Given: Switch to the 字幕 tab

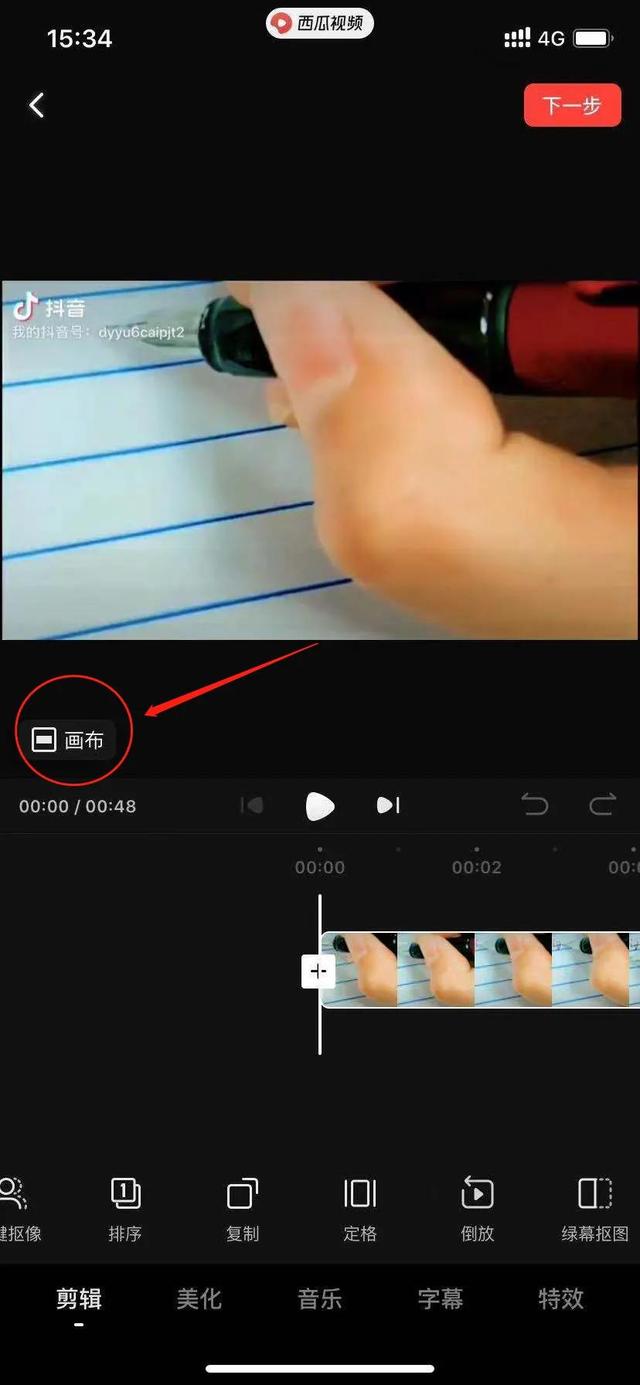Looking at the screenshot, I should (x=440, y=1299).
